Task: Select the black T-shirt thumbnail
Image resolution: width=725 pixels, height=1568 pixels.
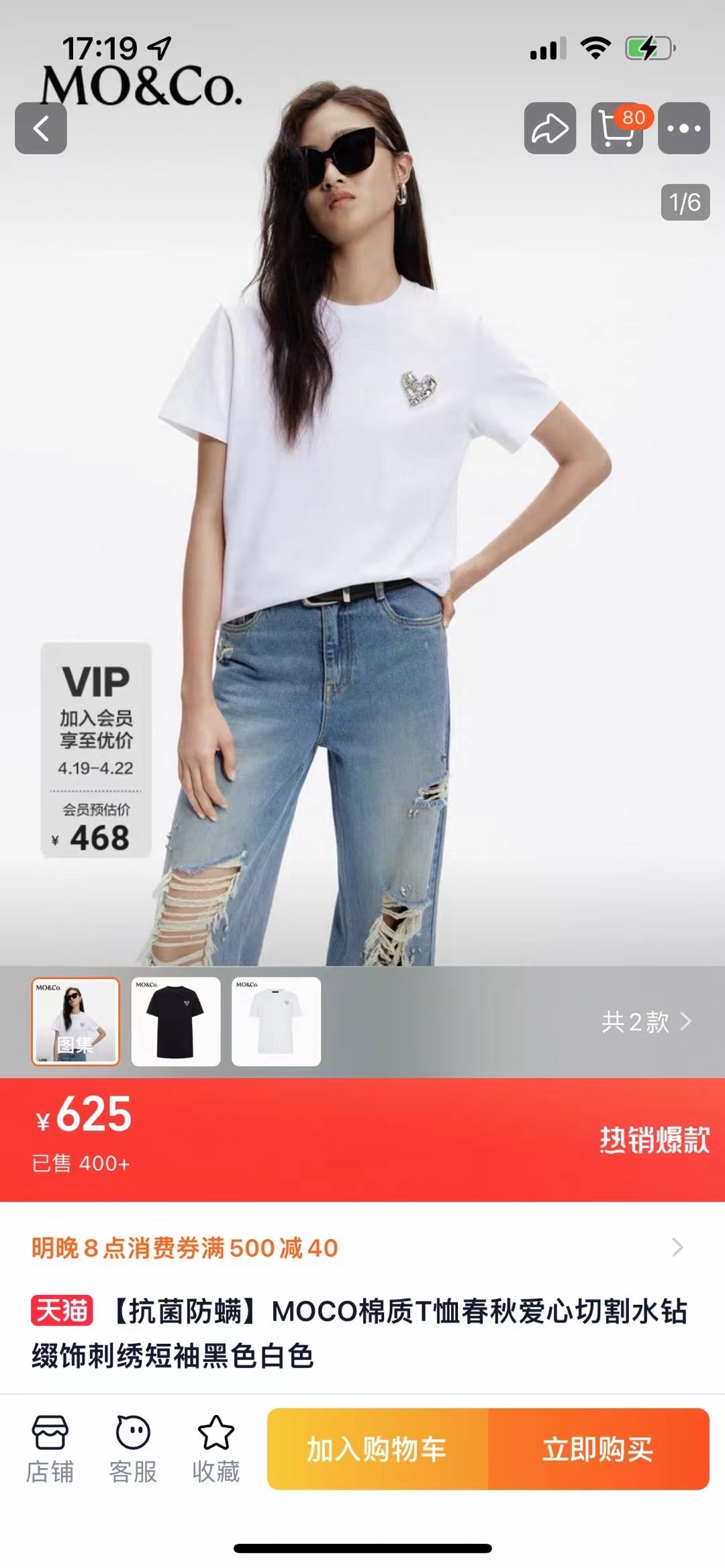Action: point(176,1021)
